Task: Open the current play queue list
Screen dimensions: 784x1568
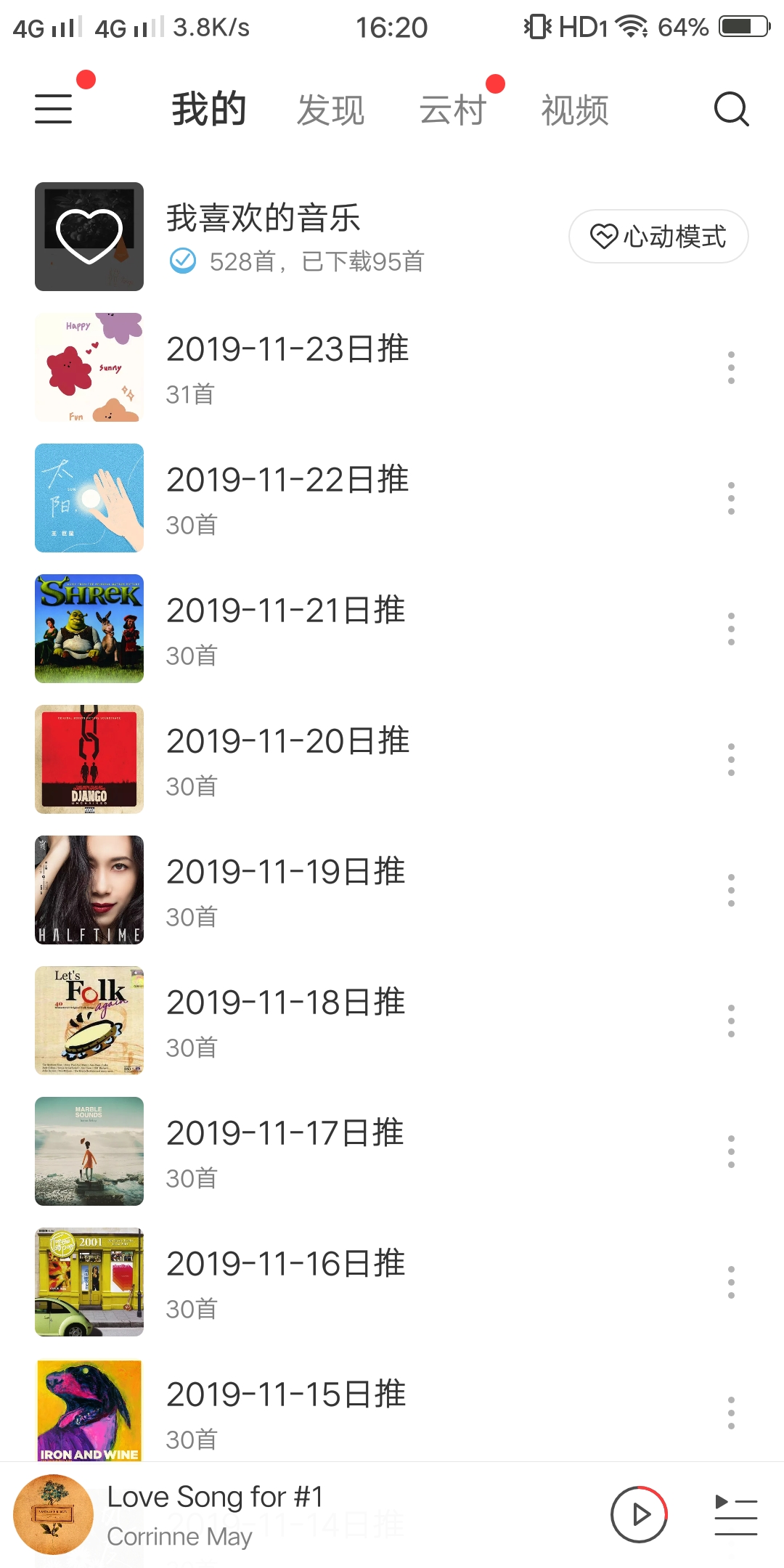Action: (x=735, y=1514)
